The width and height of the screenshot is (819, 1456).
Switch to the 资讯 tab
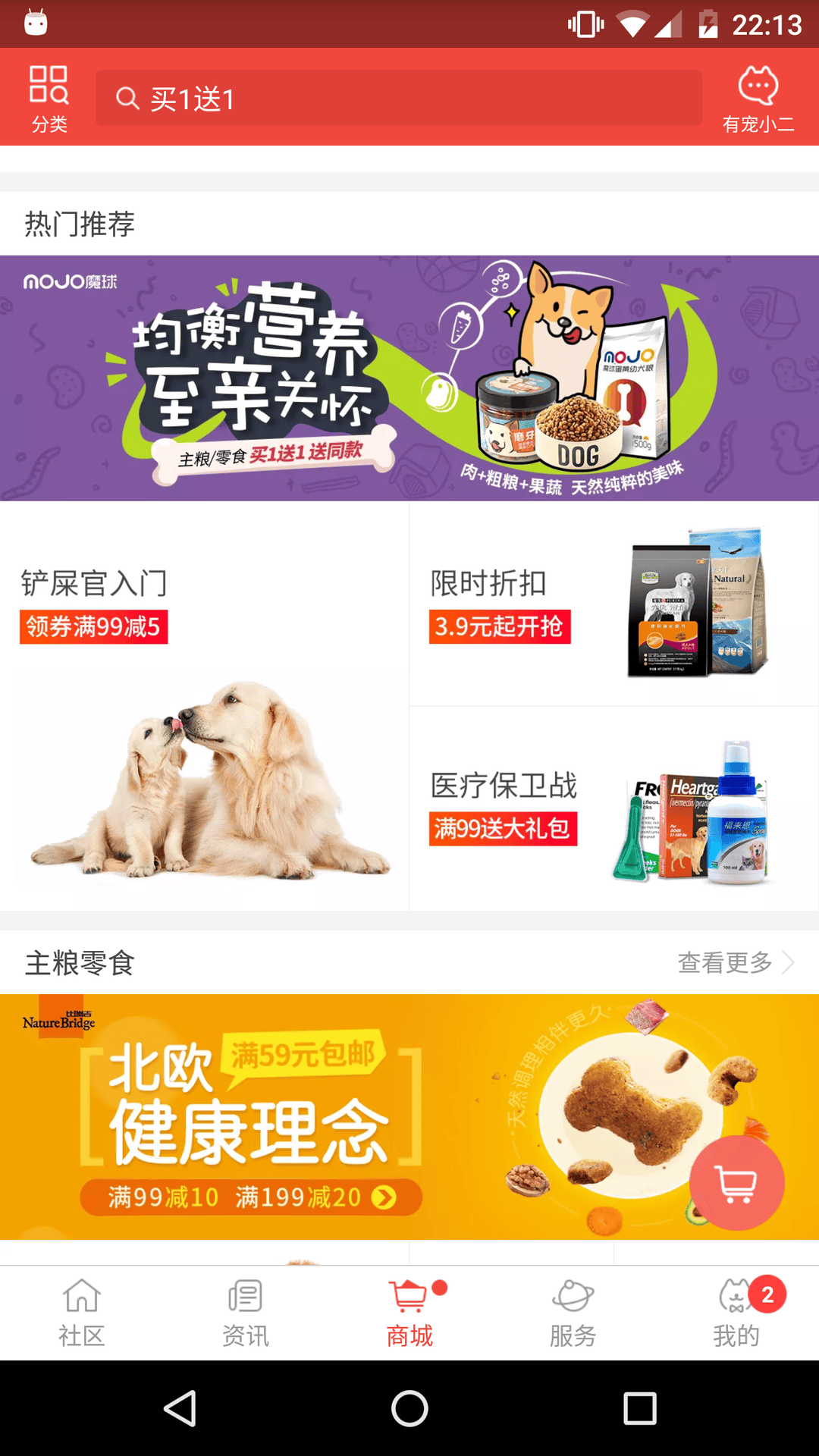point(246,1313)
